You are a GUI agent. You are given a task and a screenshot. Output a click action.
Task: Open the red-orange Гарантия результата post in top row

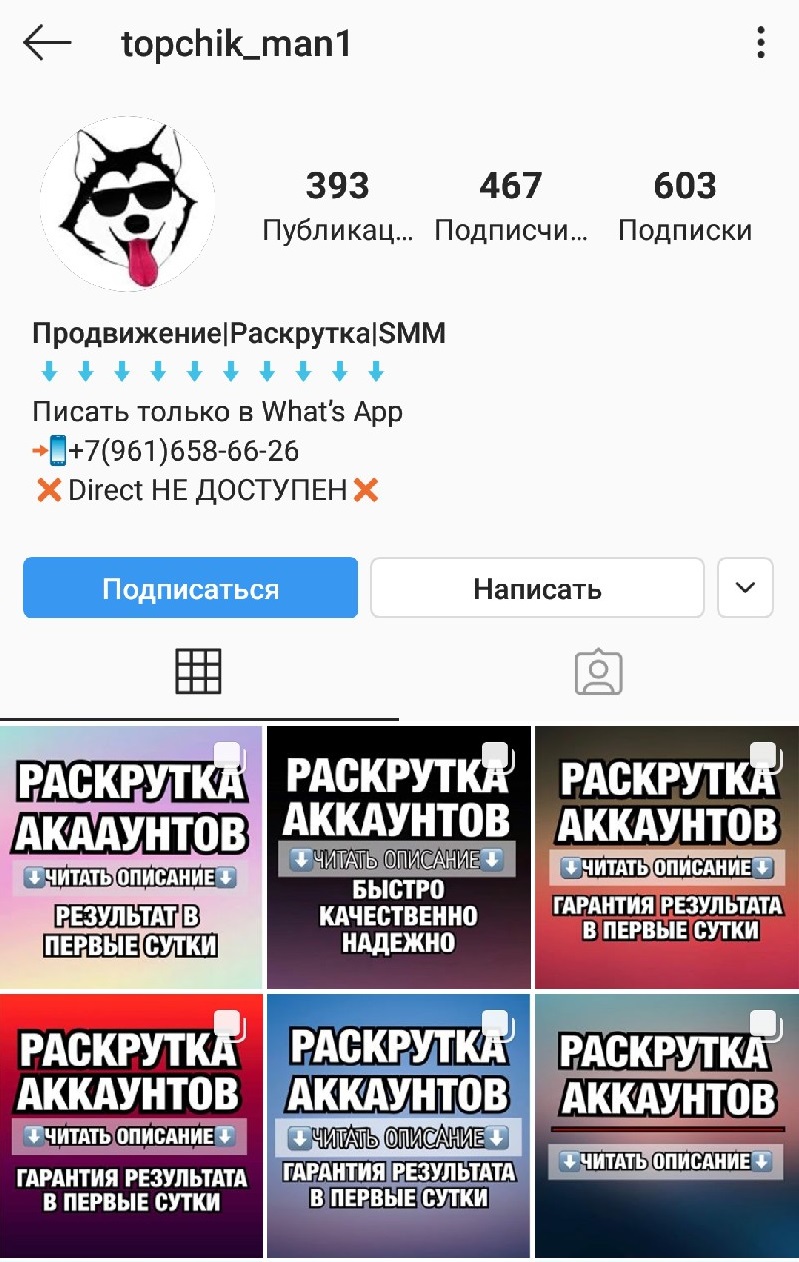tap(666, 857)
